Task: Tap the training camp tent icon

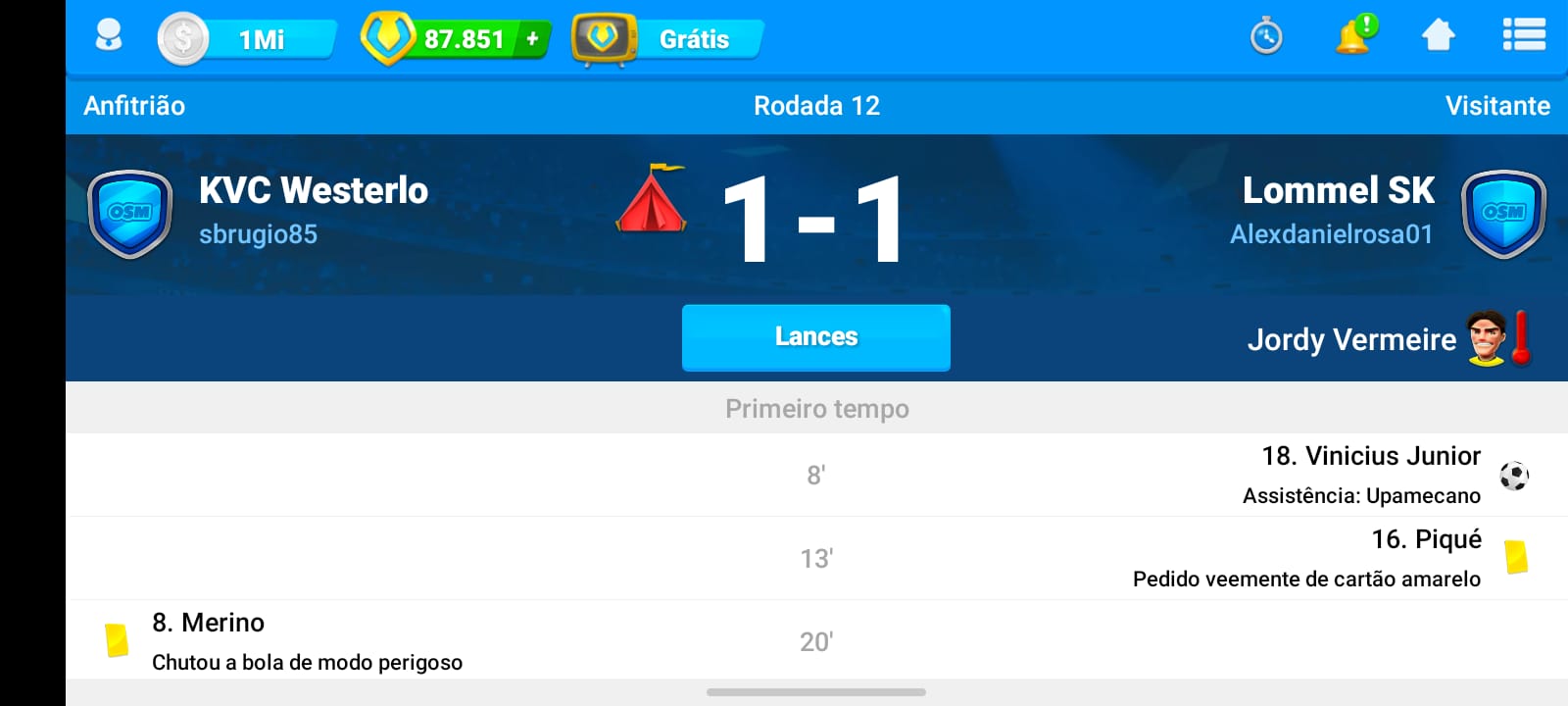Action: (652, 200)
